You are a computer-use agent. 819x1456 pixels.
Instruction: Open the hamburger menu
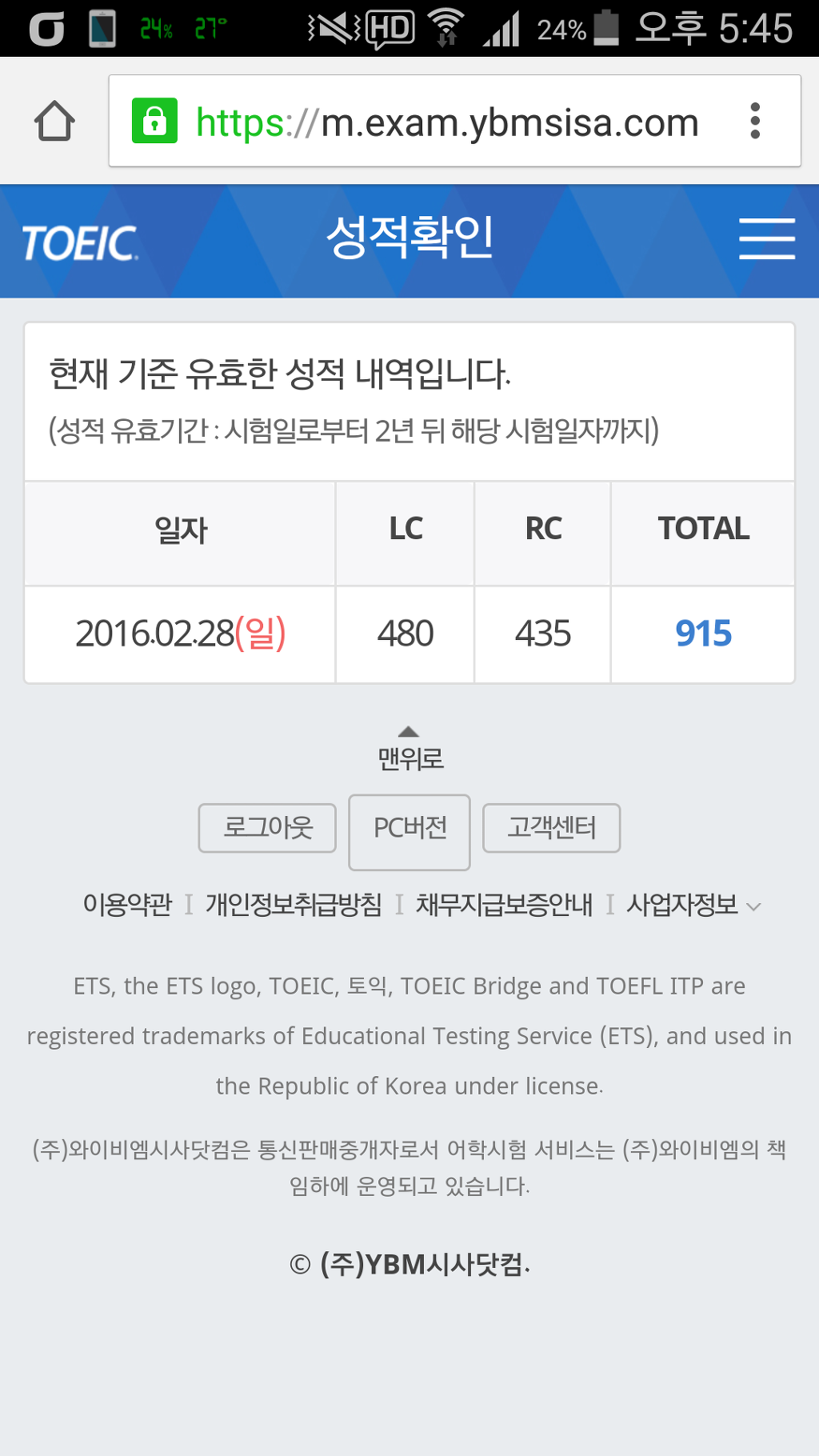[766, 239]
